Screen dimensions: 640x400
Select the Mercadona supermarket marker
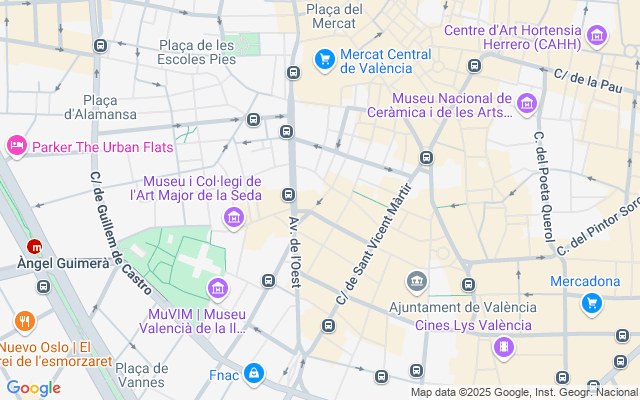(x=592, y=301)
